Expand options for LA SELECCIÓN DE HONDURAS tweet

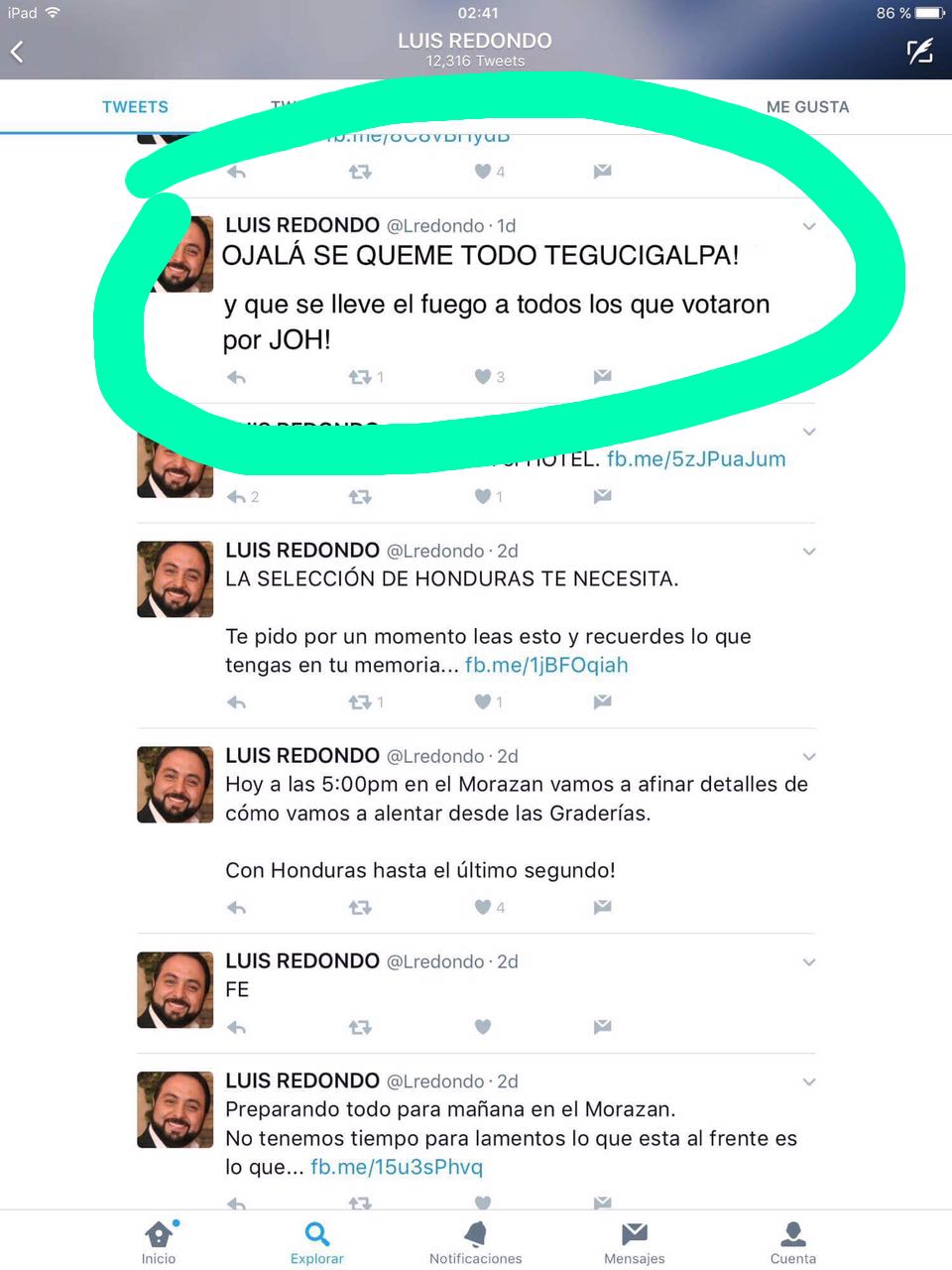pyautogui.click(x=809, y=552)
